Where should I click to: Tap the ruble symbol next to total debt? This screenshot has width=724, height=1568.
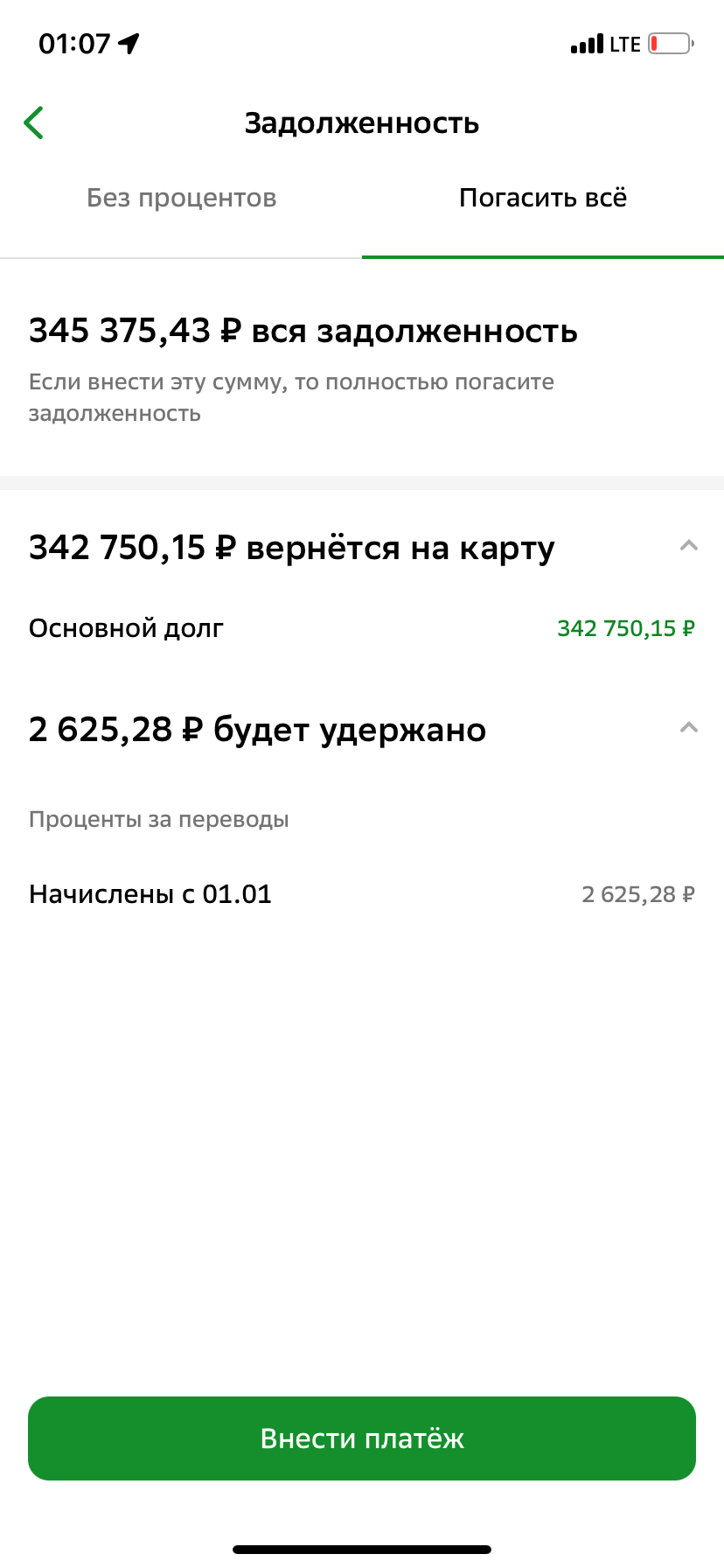coord(230,332)
